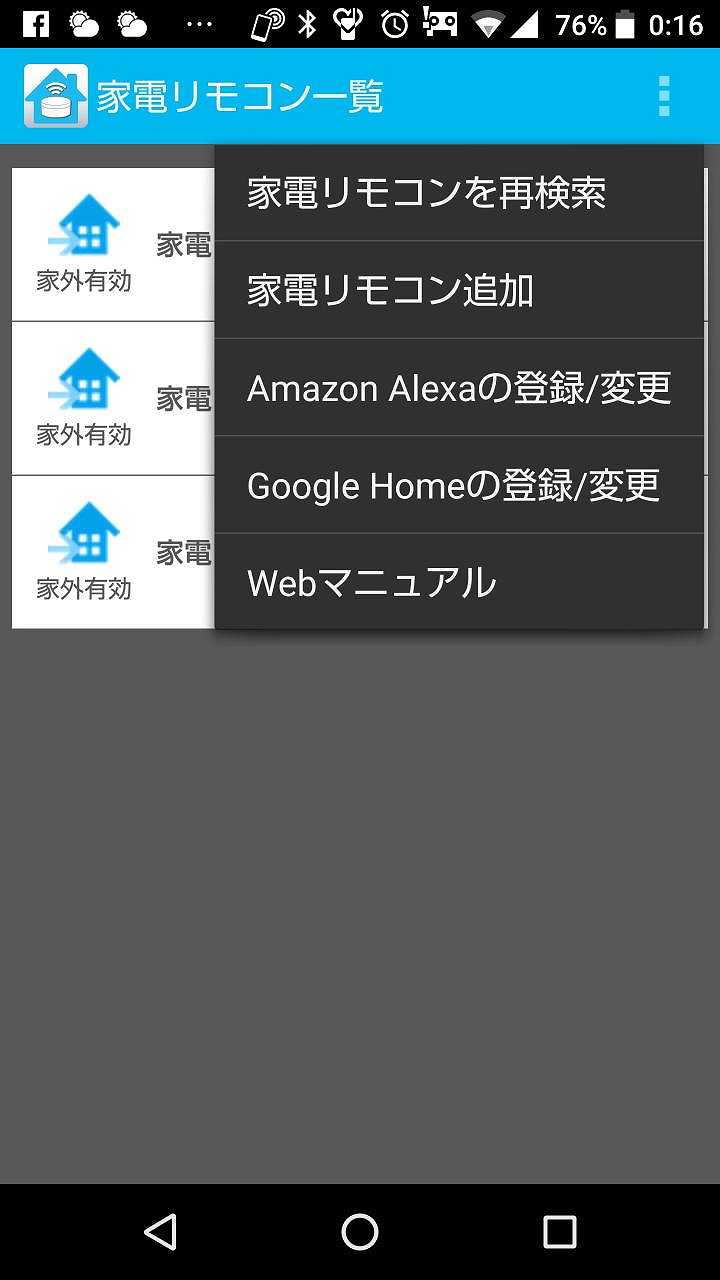Open the Webマニュアル entry

[x=458, y=582]
